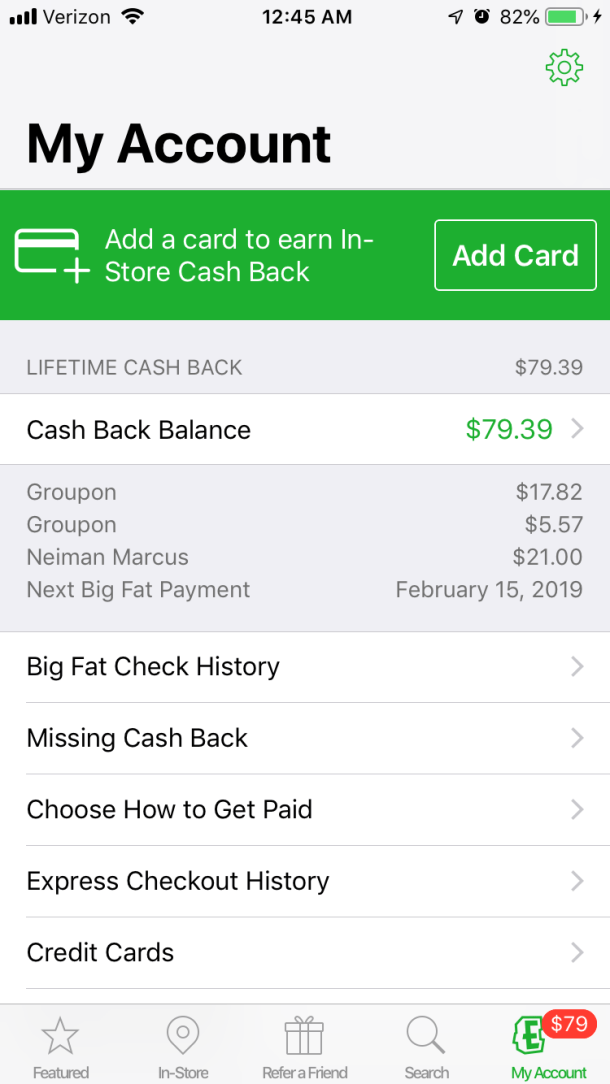Open the Refer a Friend tab
The width and height of the screenshot is (610, 1084).
(305, 1047)
